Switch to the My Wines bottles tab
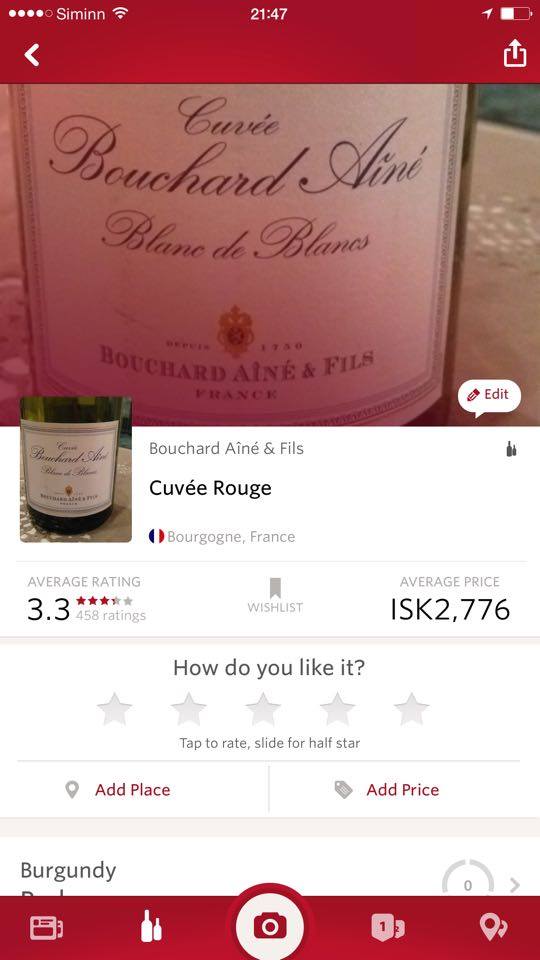 pyautogui.click(x=151, y=926)
